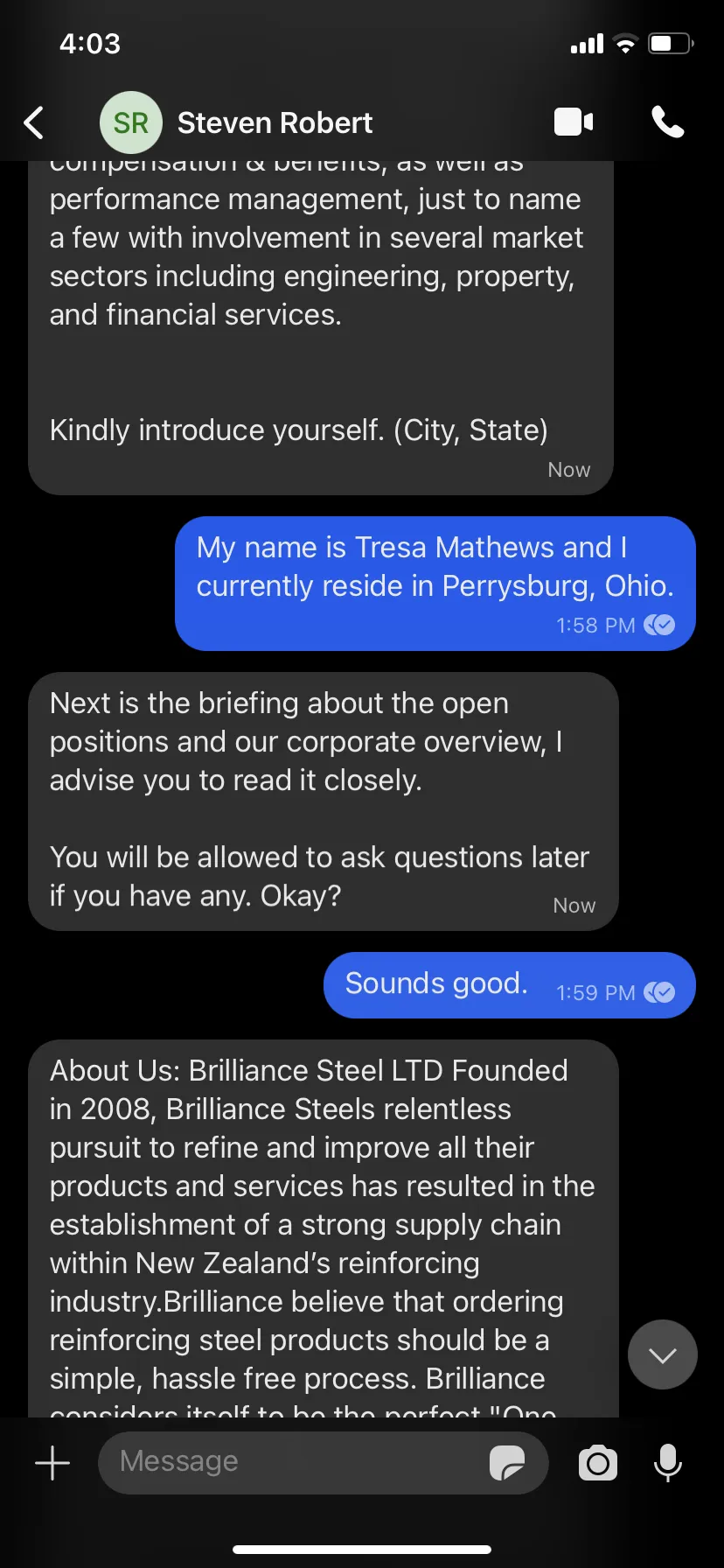
Task: Start a video call with Steven Robert
Action: tap(574, 122)
